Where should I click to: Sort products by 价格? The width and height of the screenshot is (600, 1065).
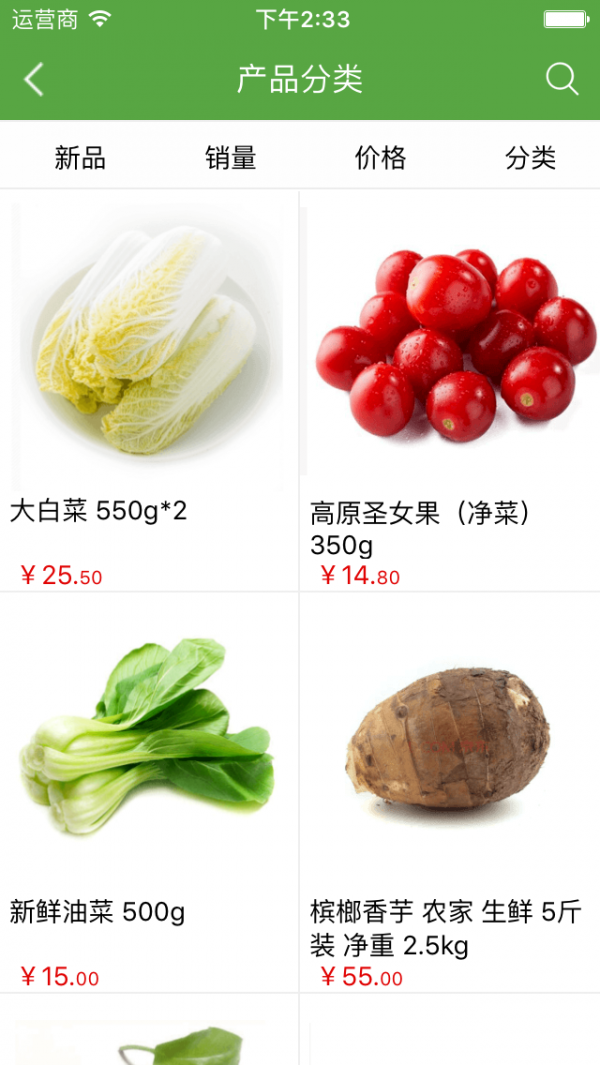point(380,157)
